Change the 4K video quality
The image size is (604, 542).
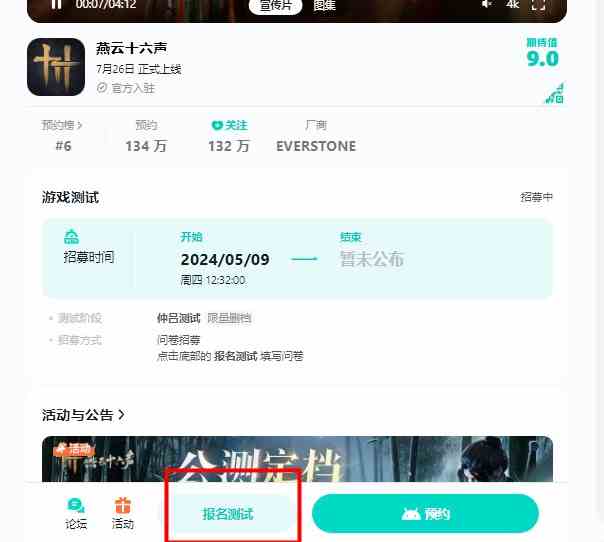coord(512,5)
